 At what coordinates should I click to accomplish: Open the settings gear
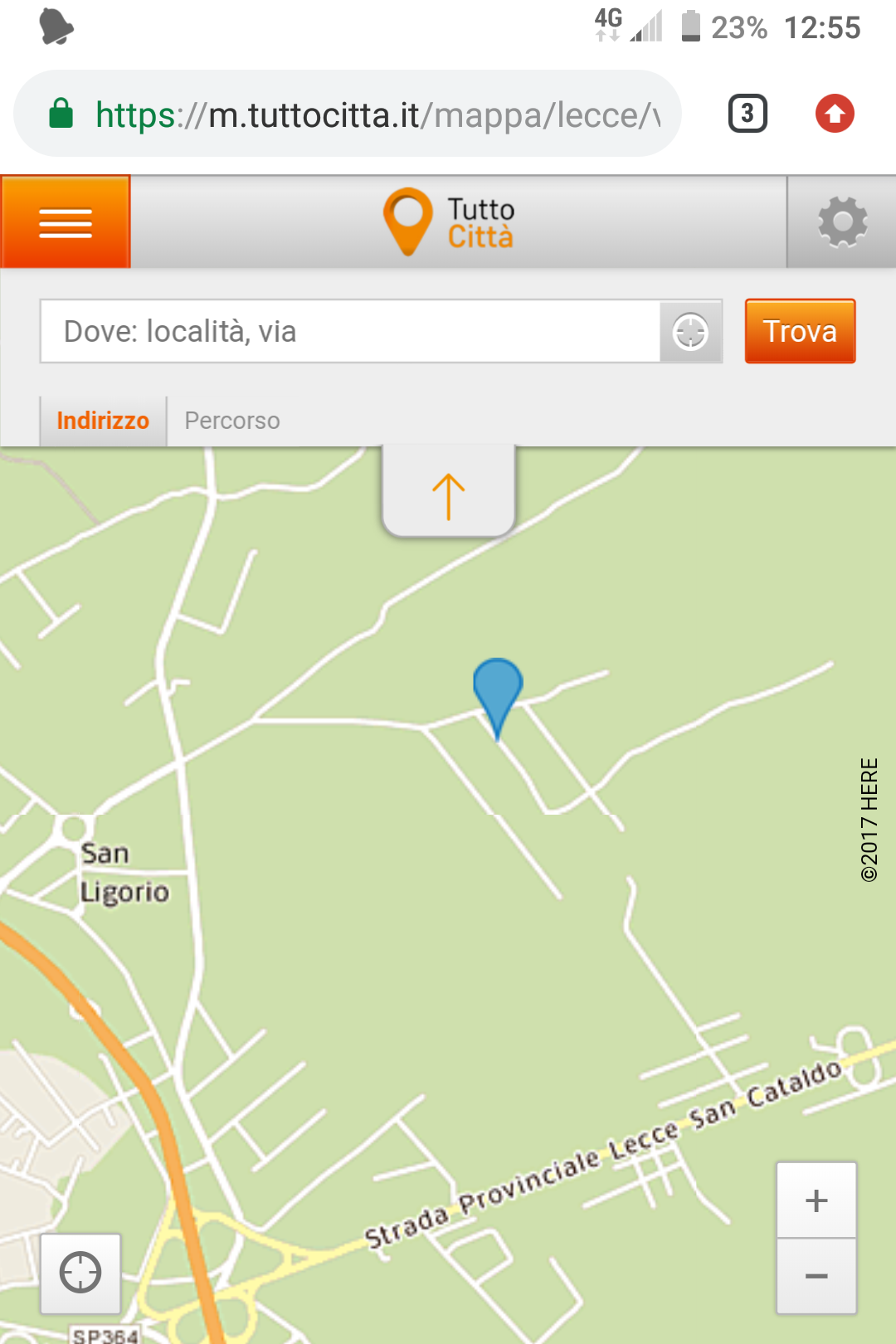pos(841,222)
